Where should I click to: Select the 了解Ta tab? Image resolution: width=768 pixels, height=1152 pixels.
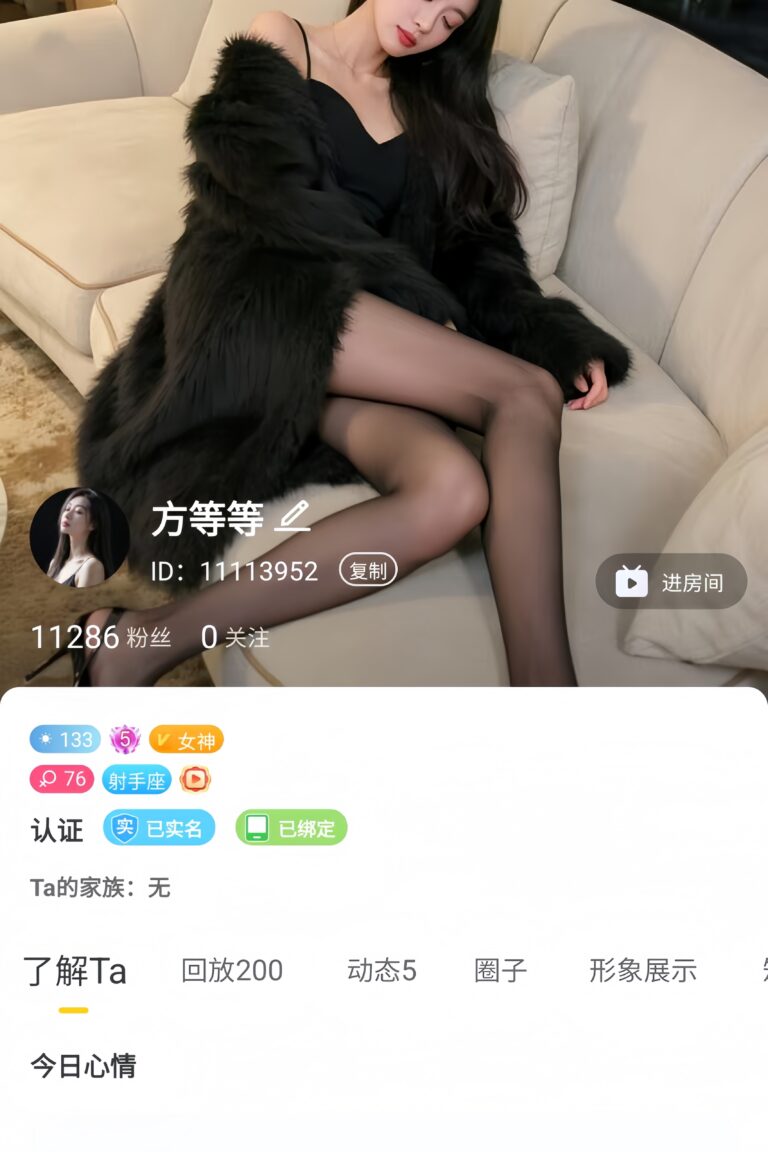(x=75, y=971)
